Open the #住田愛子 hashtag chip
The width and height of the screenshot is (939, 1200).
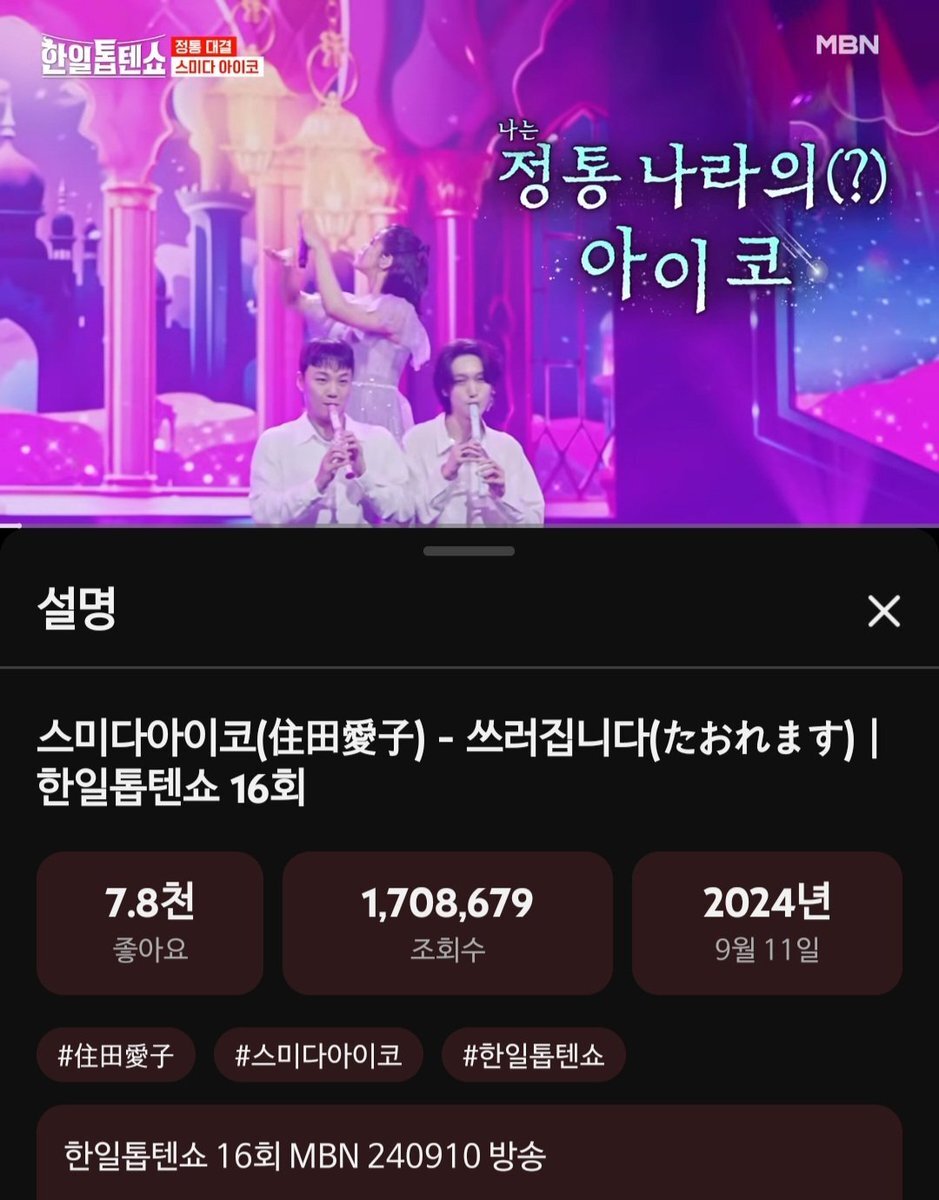pos(116,1055)
